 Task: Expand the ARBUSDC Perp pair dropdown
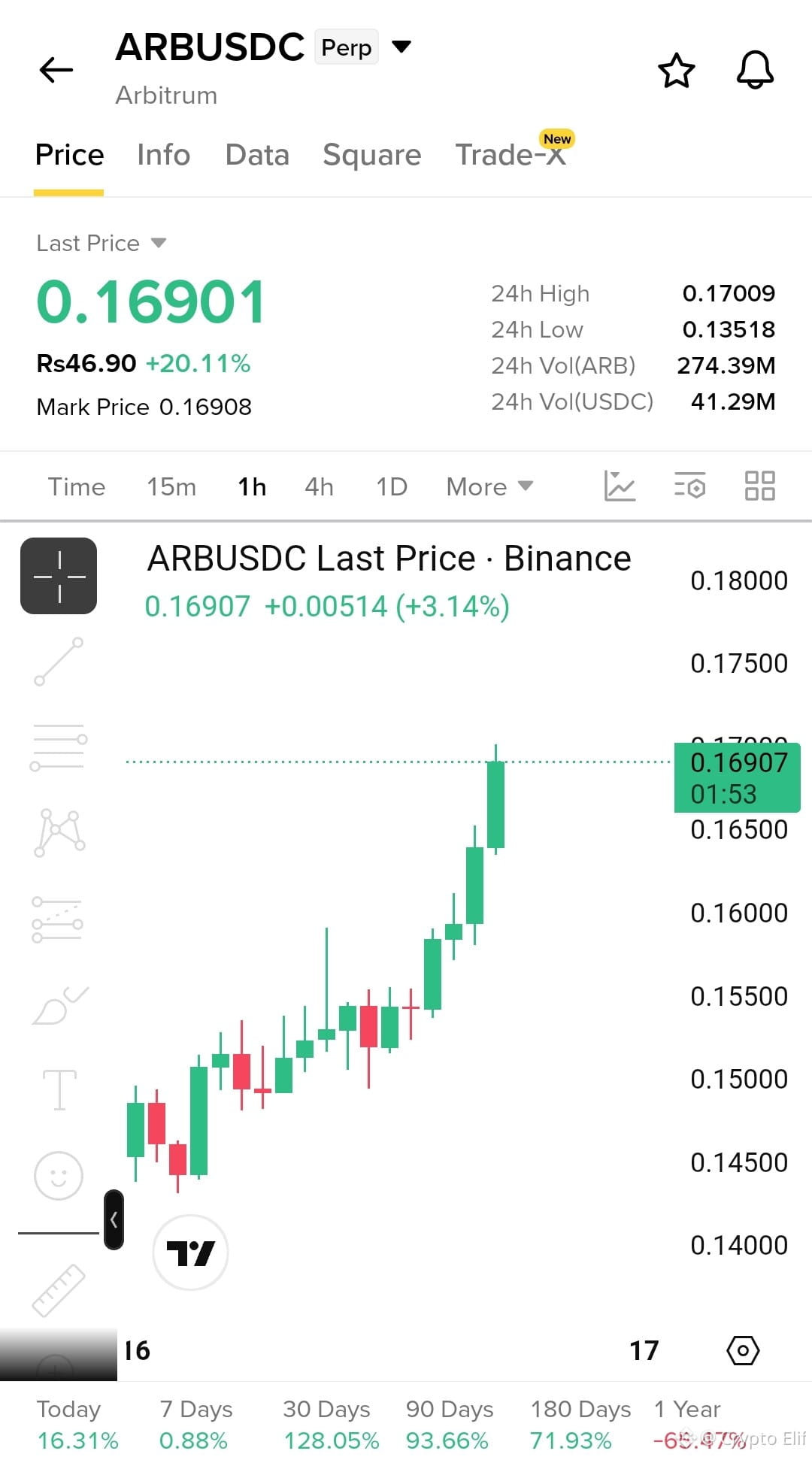402,47
